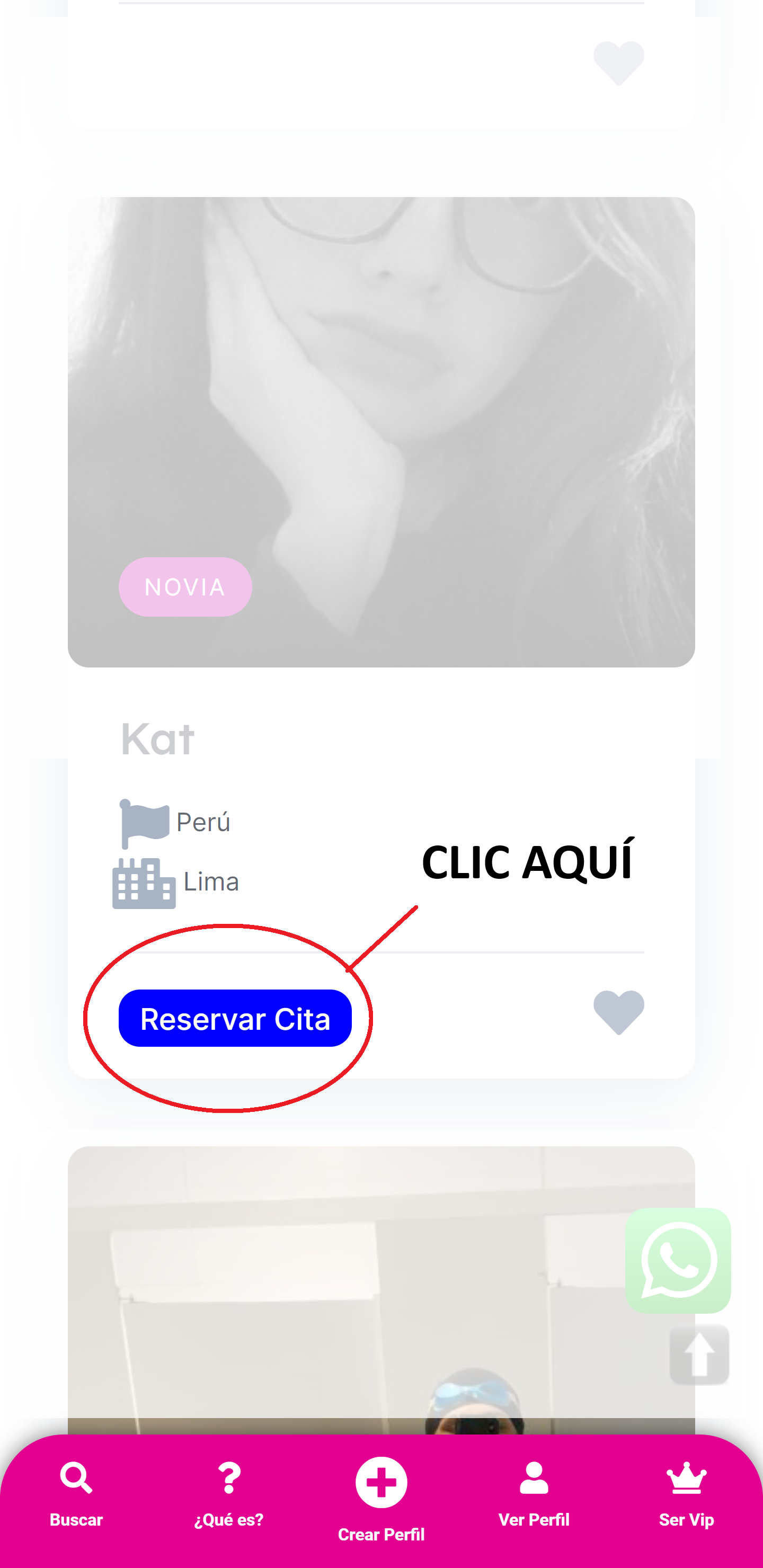Viewport: 763px width, 1568px height.
Task: Open the WhatsApp chat button
Action: point(677,1260)
